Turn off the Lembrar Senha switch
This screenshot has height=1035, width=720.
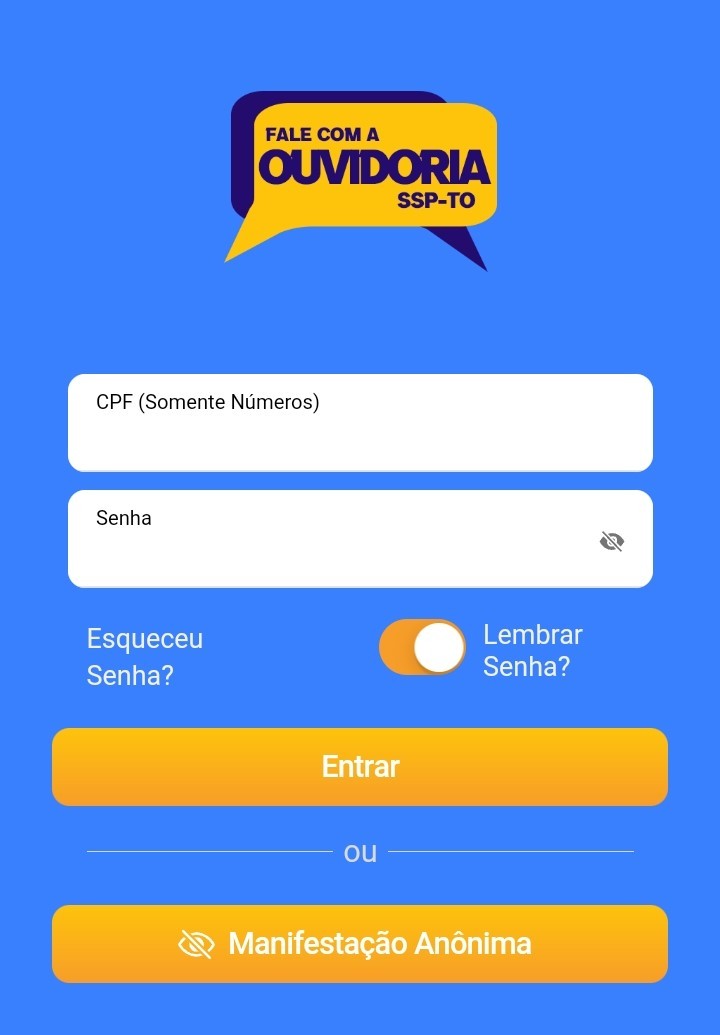coord(422,647)
